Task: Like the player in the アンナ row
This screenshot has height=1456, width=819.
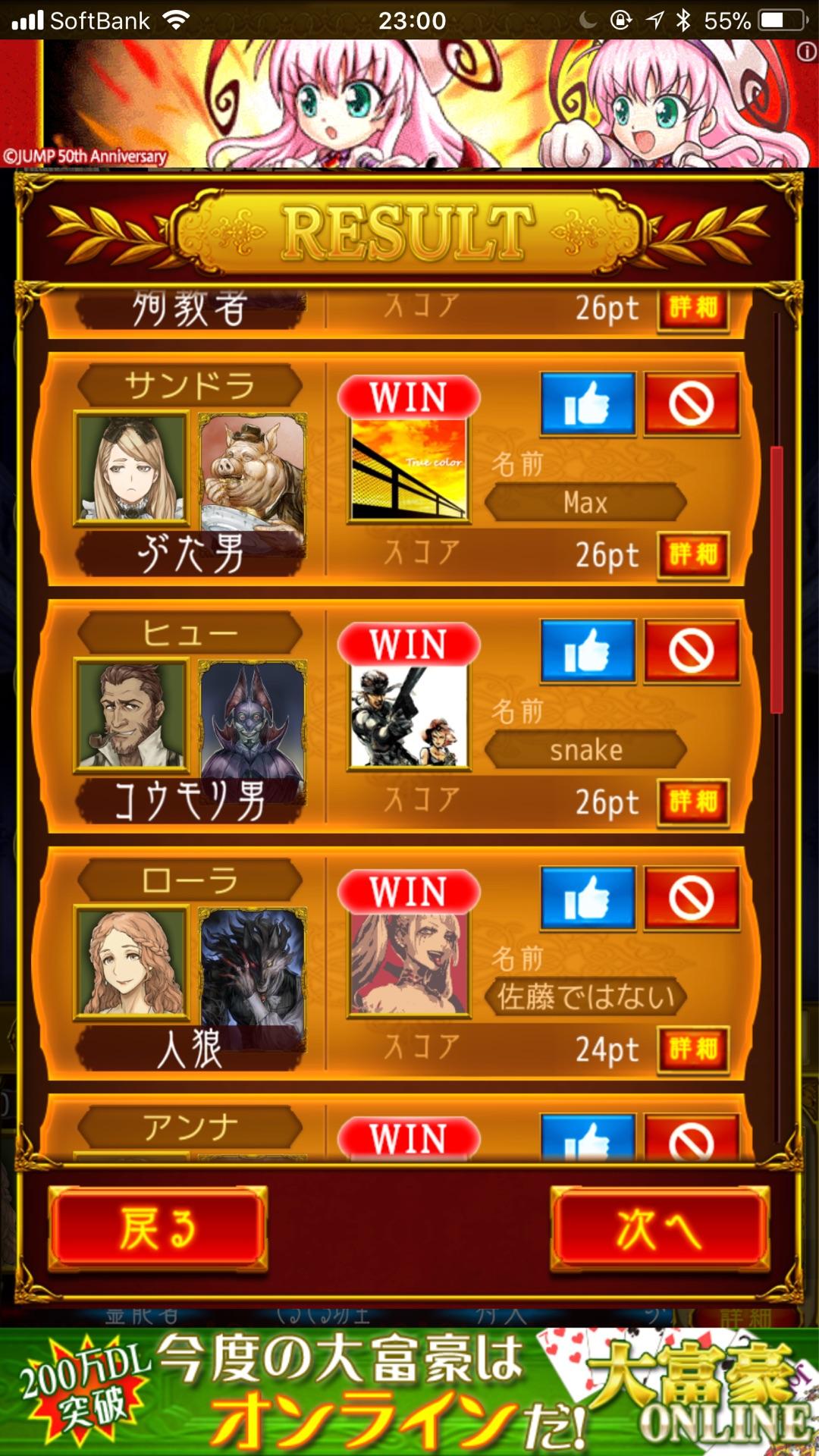Action: click(588, 1137)
